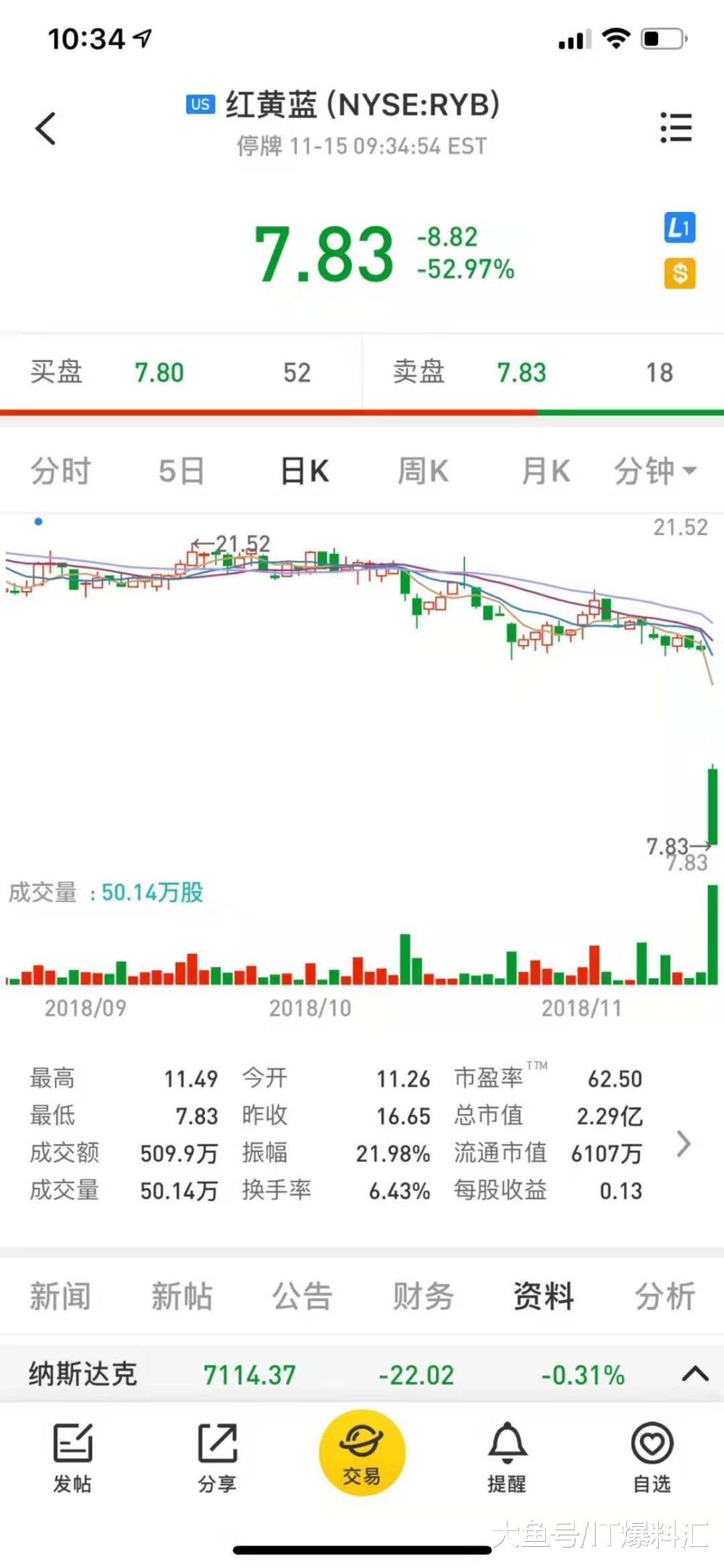Tap the back arrow to exit stock page
724x1568 pixels.
point(46,129)
